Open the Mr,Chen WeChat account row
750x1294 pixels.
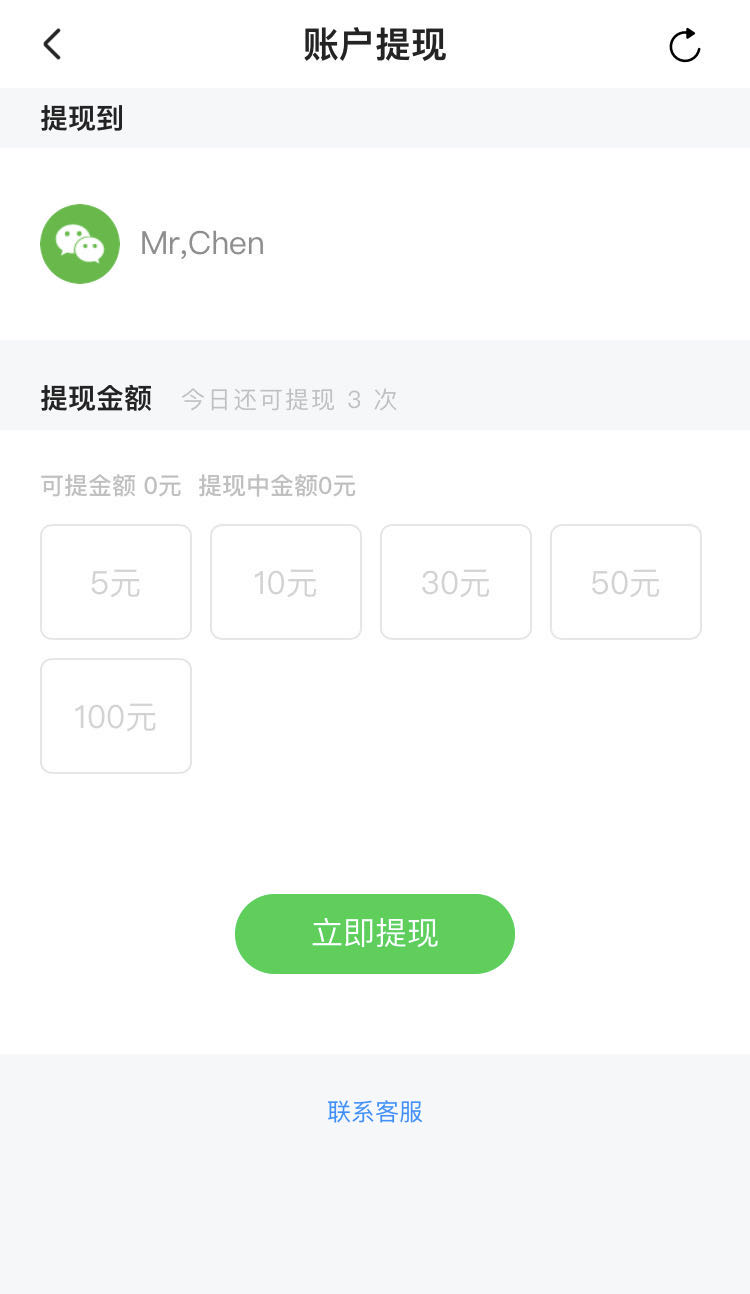[375, 244]
